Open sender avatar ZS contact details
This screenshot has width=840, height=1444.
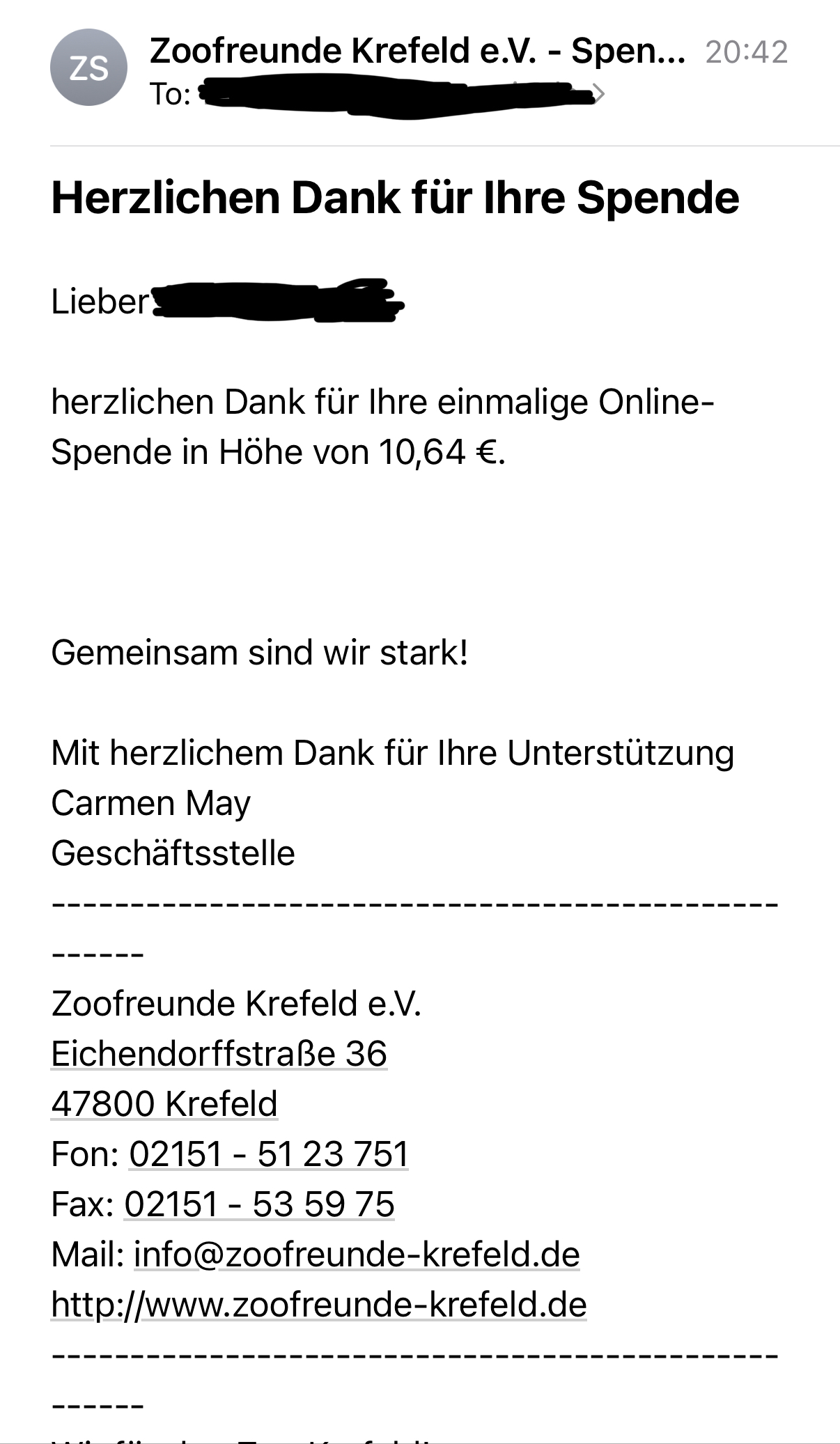[88, 68]
